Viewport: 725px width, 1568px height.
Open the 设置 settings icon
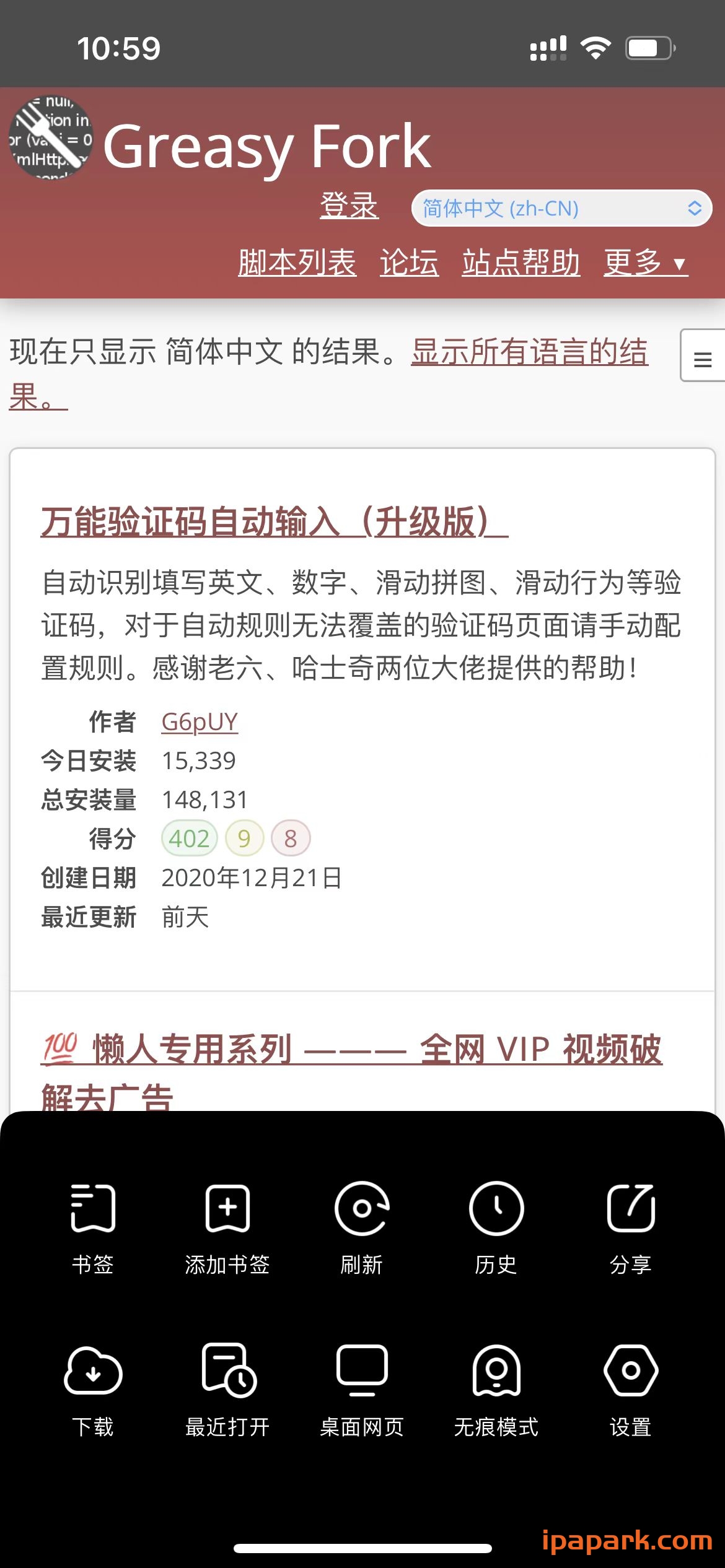click(631, 1370)
